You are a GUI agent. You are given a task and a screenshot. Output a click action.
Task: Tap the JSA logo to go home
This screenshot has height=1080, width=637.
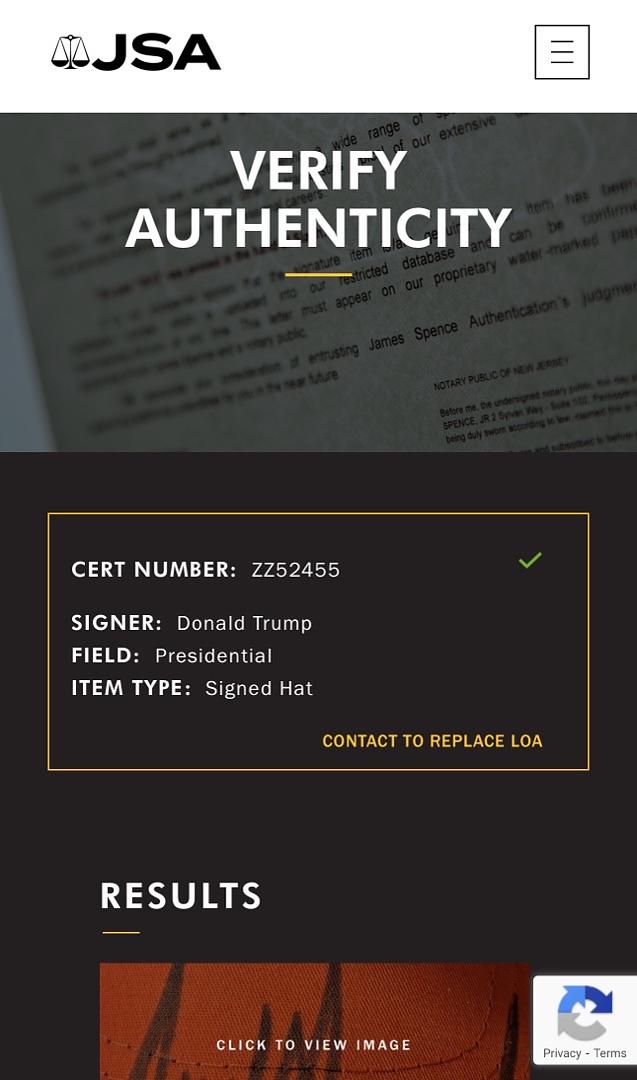(136, 52)
